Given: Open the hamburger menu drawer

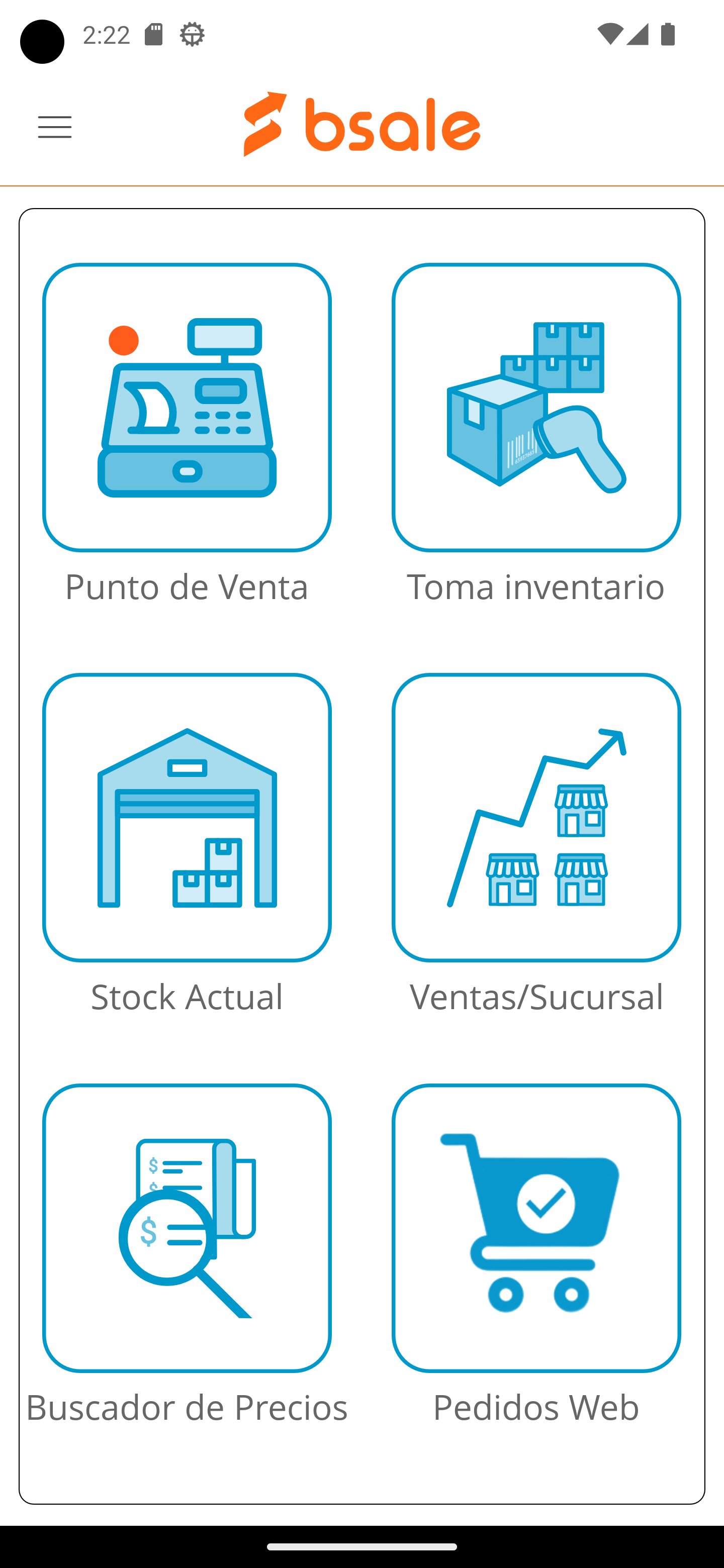Looking at the screenshot, I should 55,127.
